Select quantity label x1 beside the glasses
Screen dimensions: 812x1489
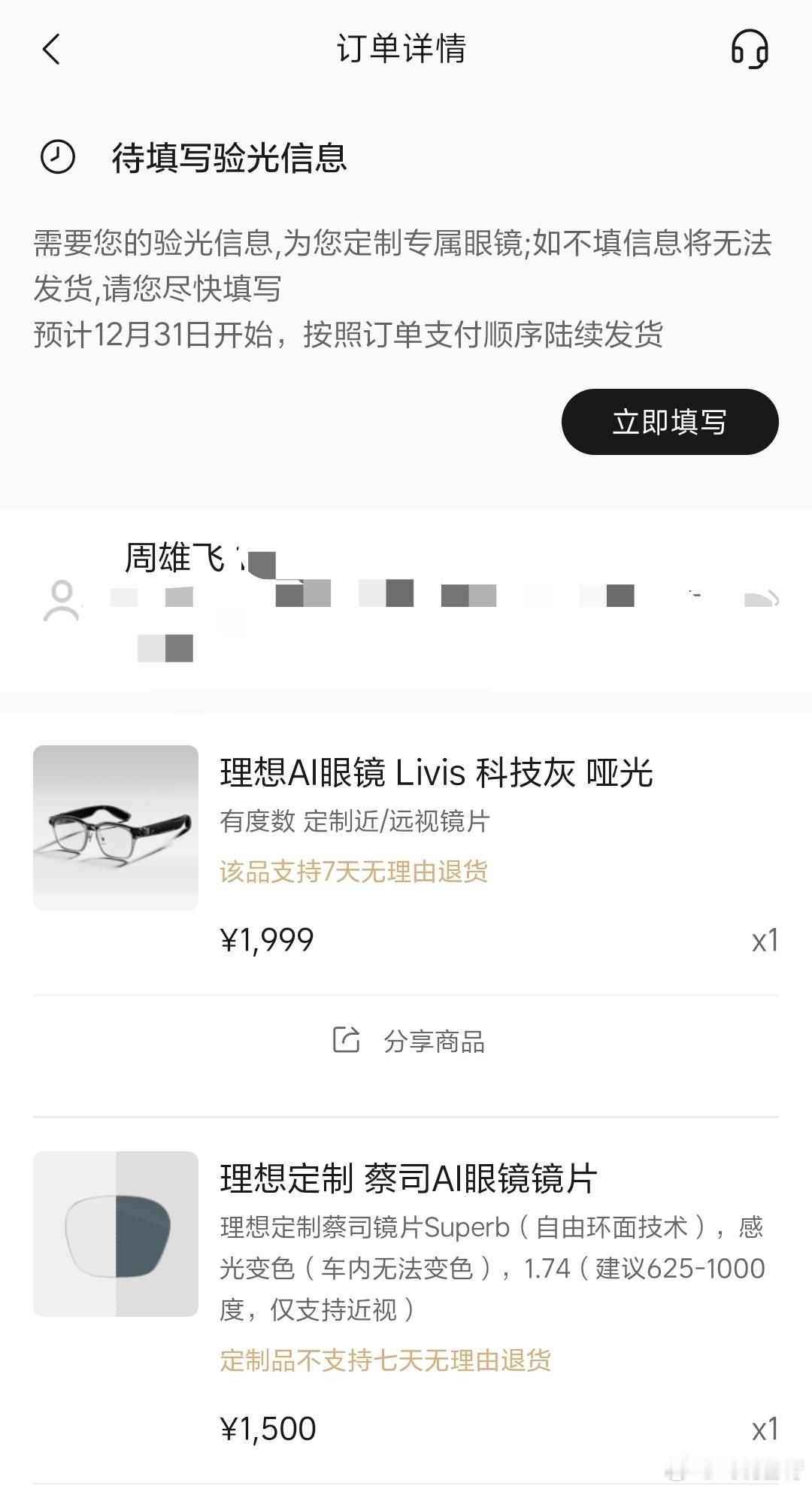coord(765,939)
